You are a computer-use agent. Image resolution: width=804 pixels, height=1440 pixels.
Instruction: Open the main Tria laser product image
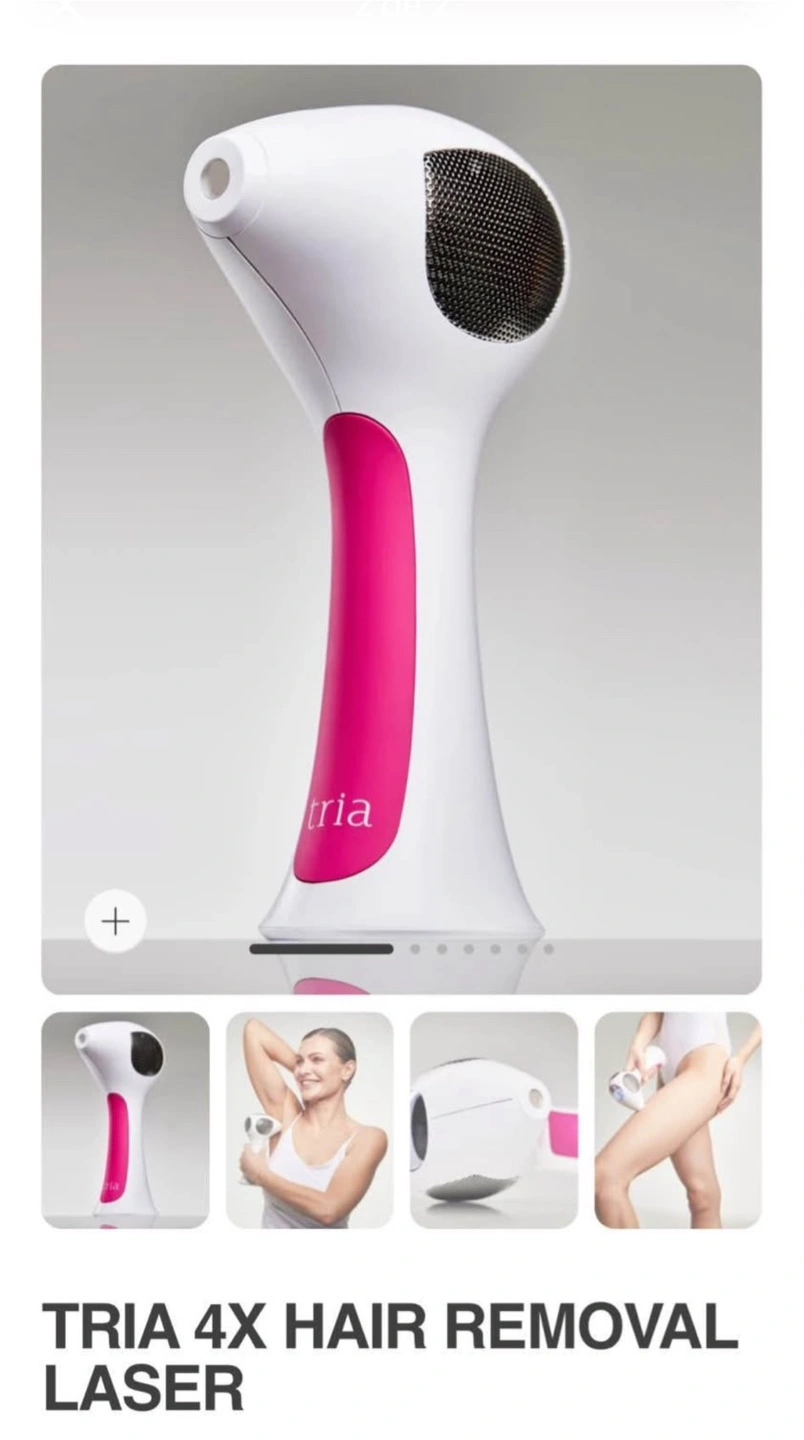(x=401, y=530)
